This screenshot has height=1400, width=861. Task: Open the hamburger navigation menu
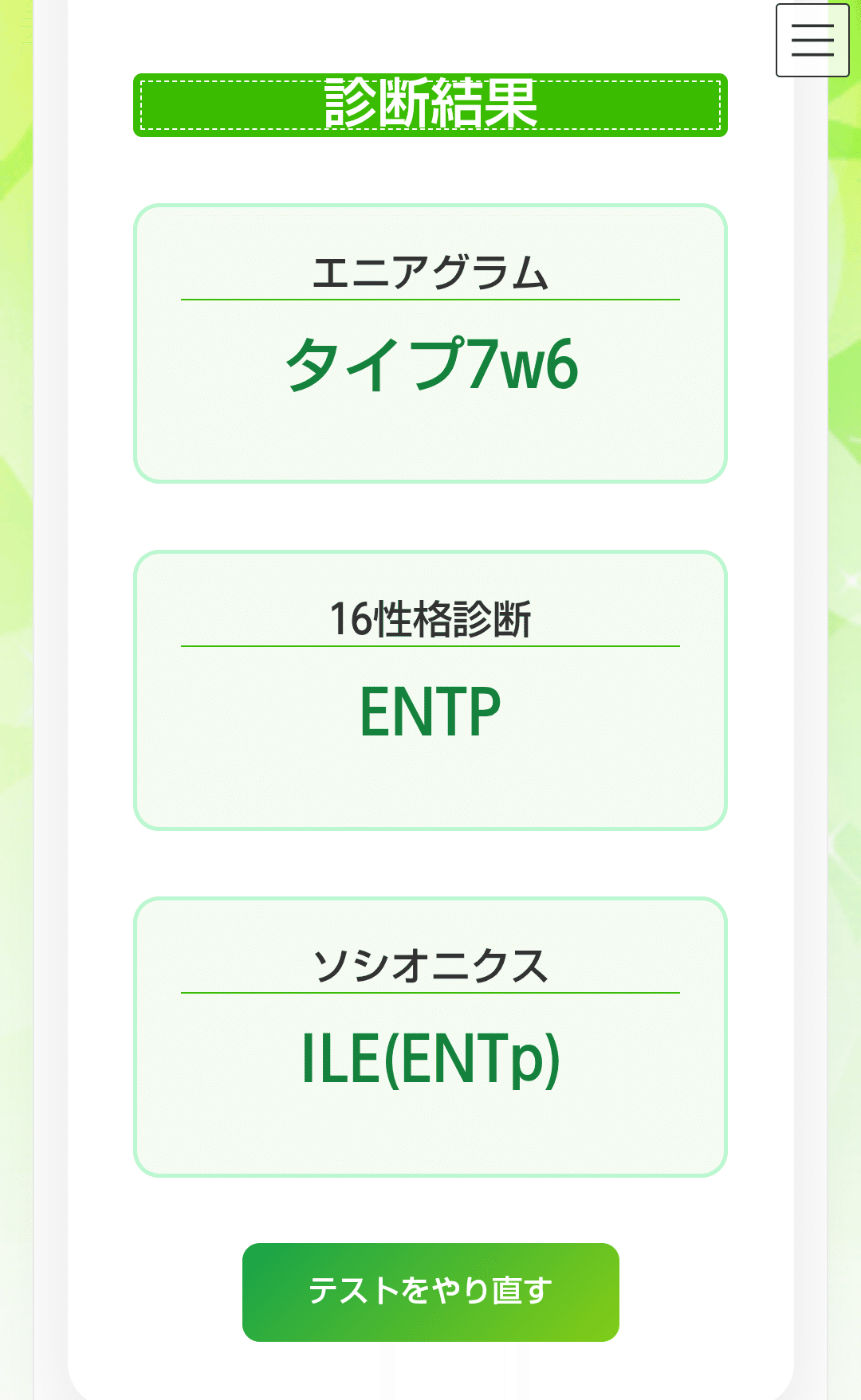812,38
